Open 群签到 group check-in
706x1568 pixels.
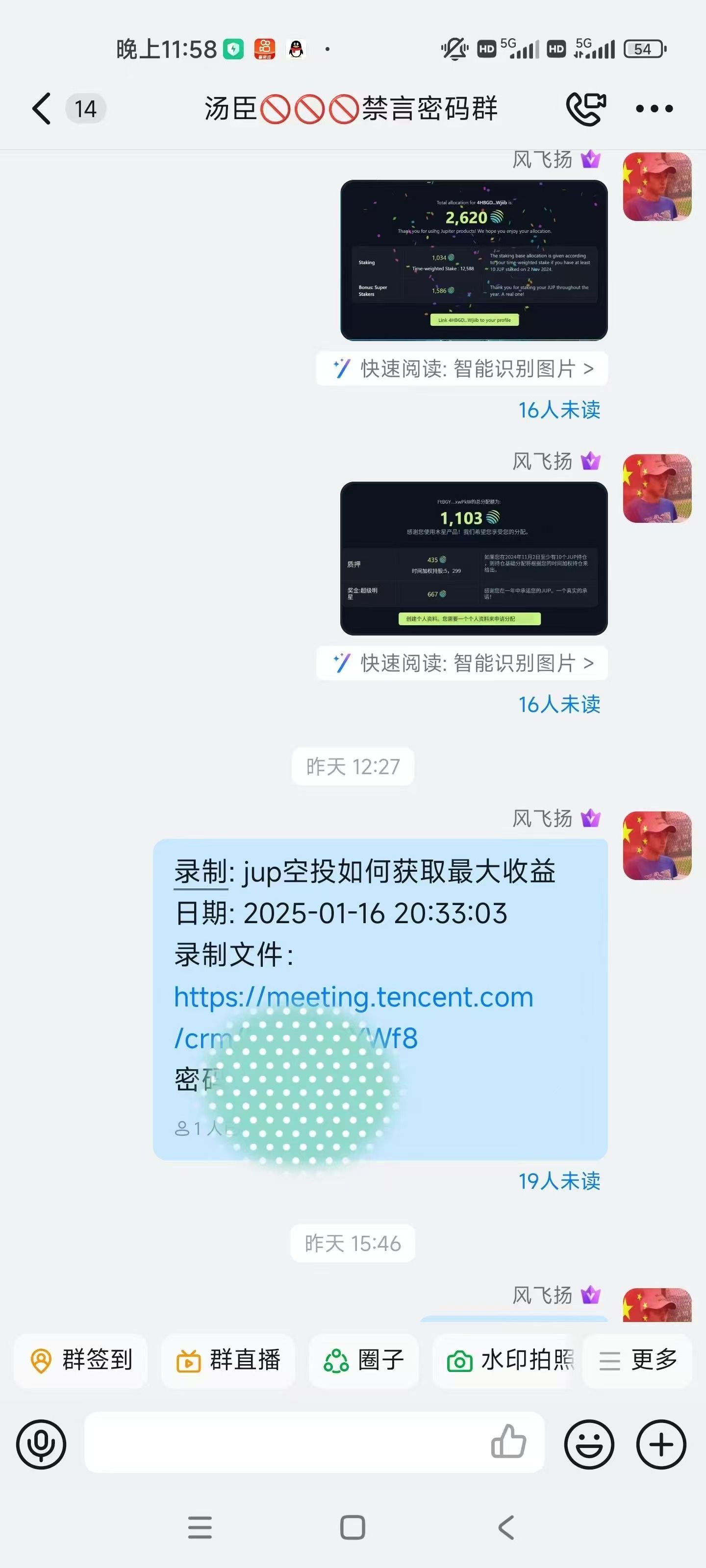(x=81, y=1360)
